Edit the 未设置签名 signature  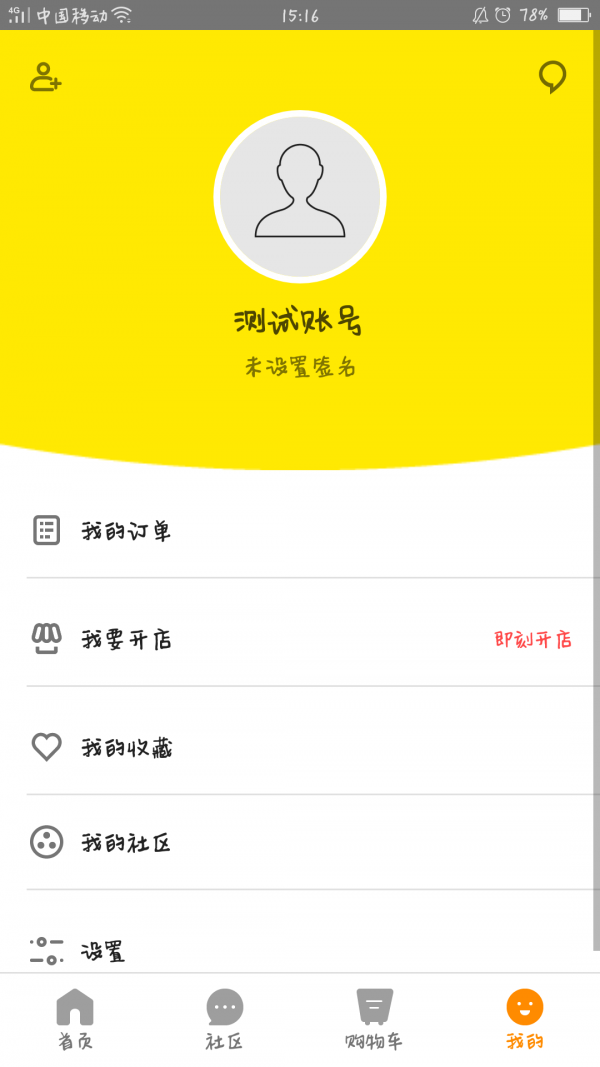pyautogui.click(x=300, y=368)
